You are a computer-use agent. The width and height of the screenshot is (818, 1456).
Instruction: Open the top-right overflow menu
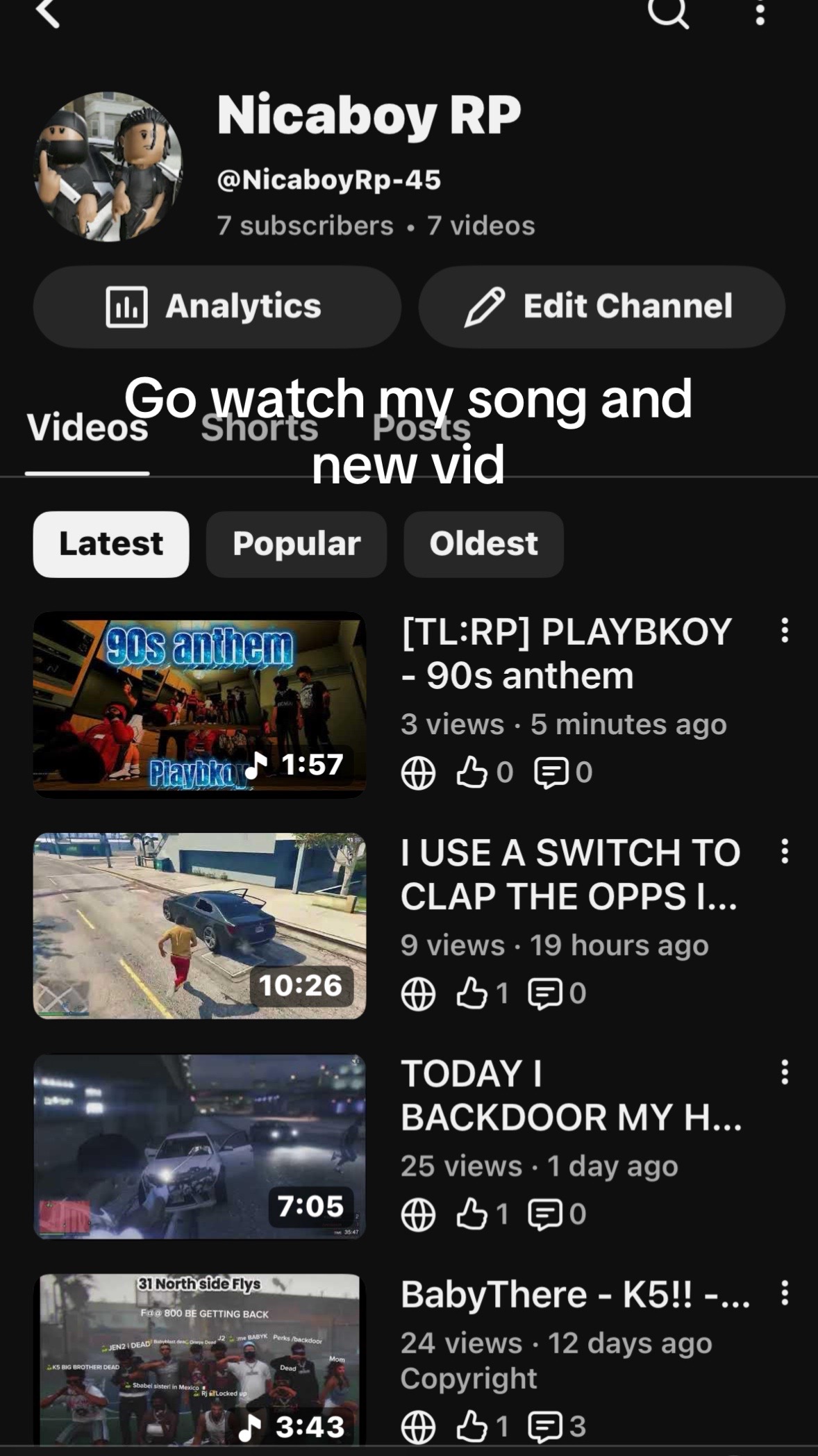760,13
